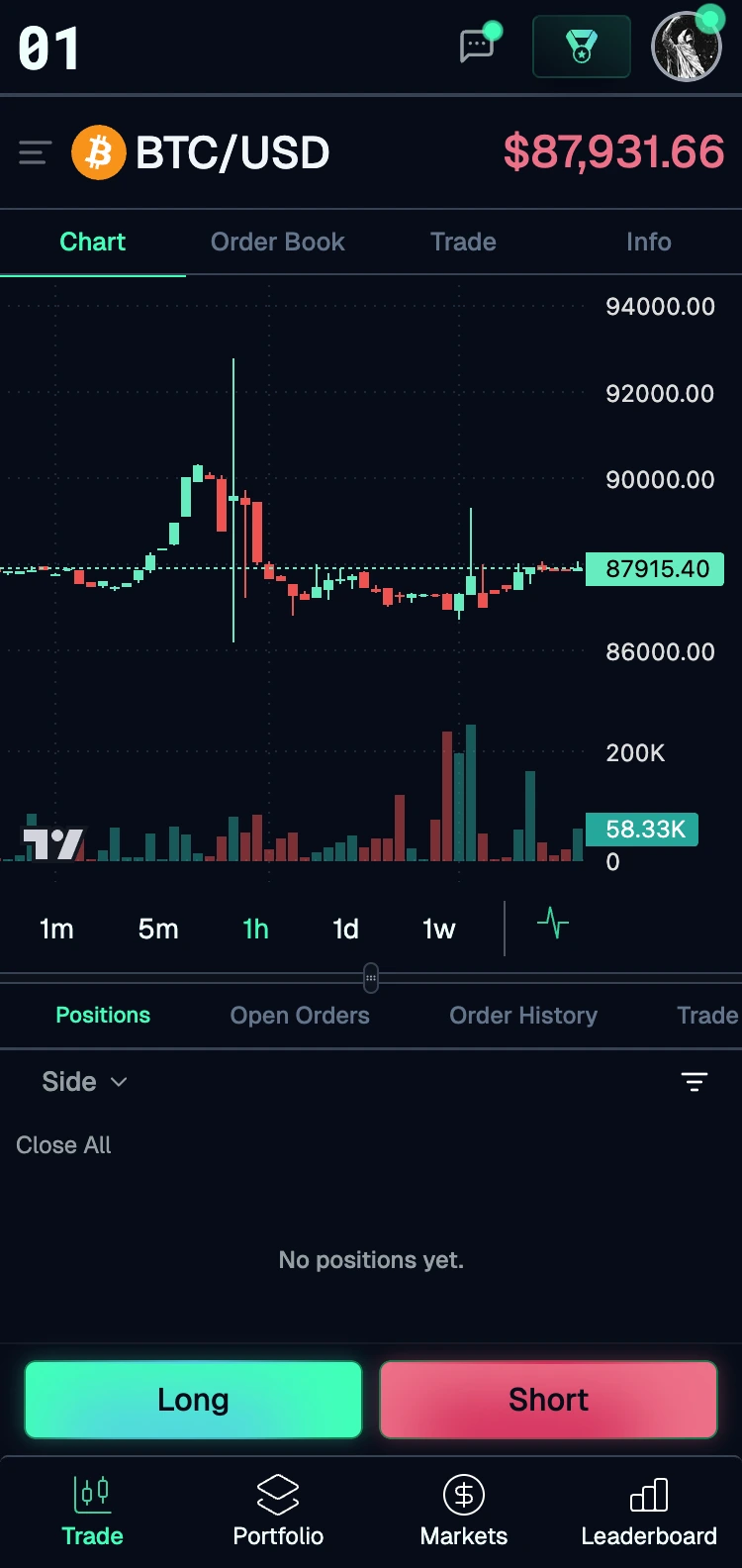Tap the Long button

193,1399
